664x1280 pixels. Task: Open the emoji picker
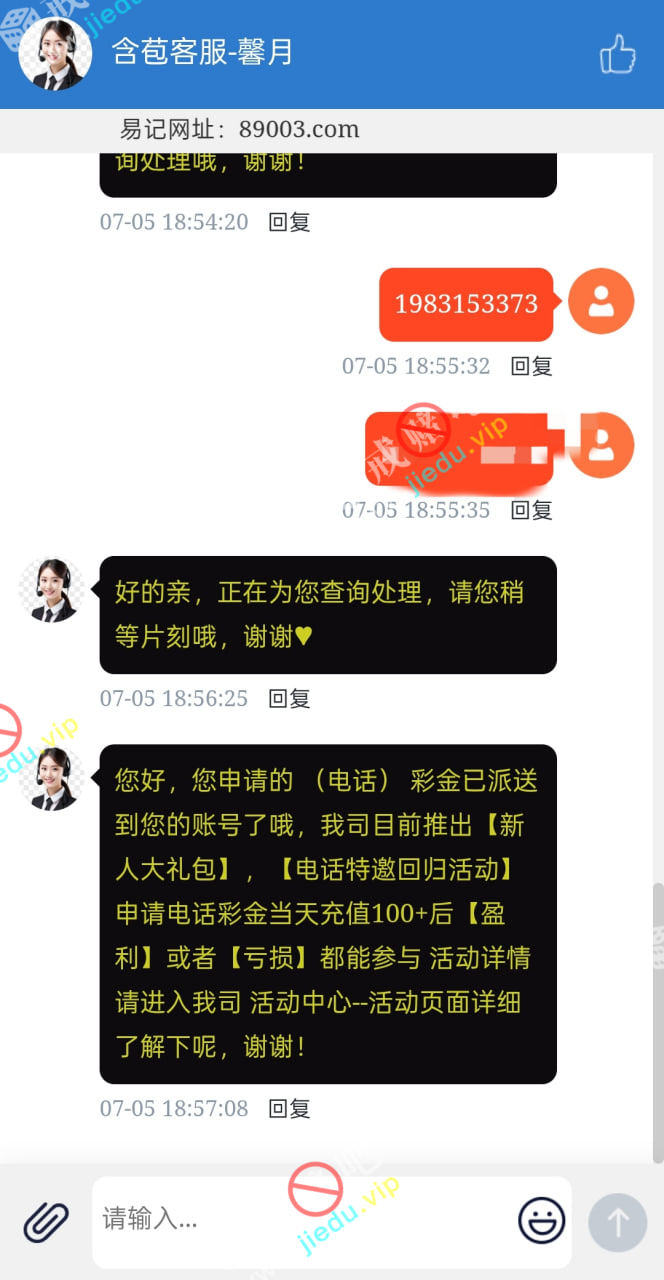[x=541, y=1221]
